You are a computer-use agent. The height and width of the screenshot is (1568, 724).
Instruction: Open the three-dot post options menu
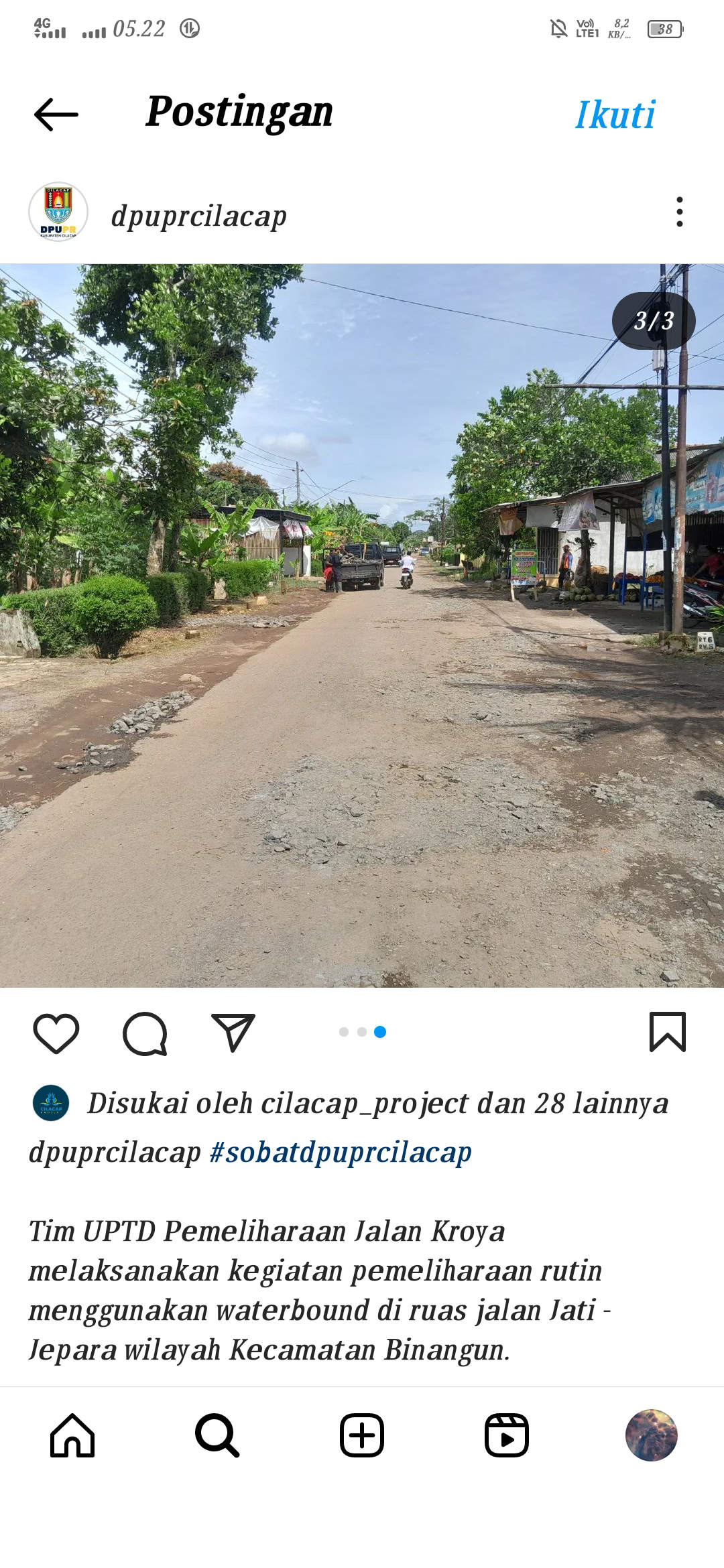click(x=679, y=212)
